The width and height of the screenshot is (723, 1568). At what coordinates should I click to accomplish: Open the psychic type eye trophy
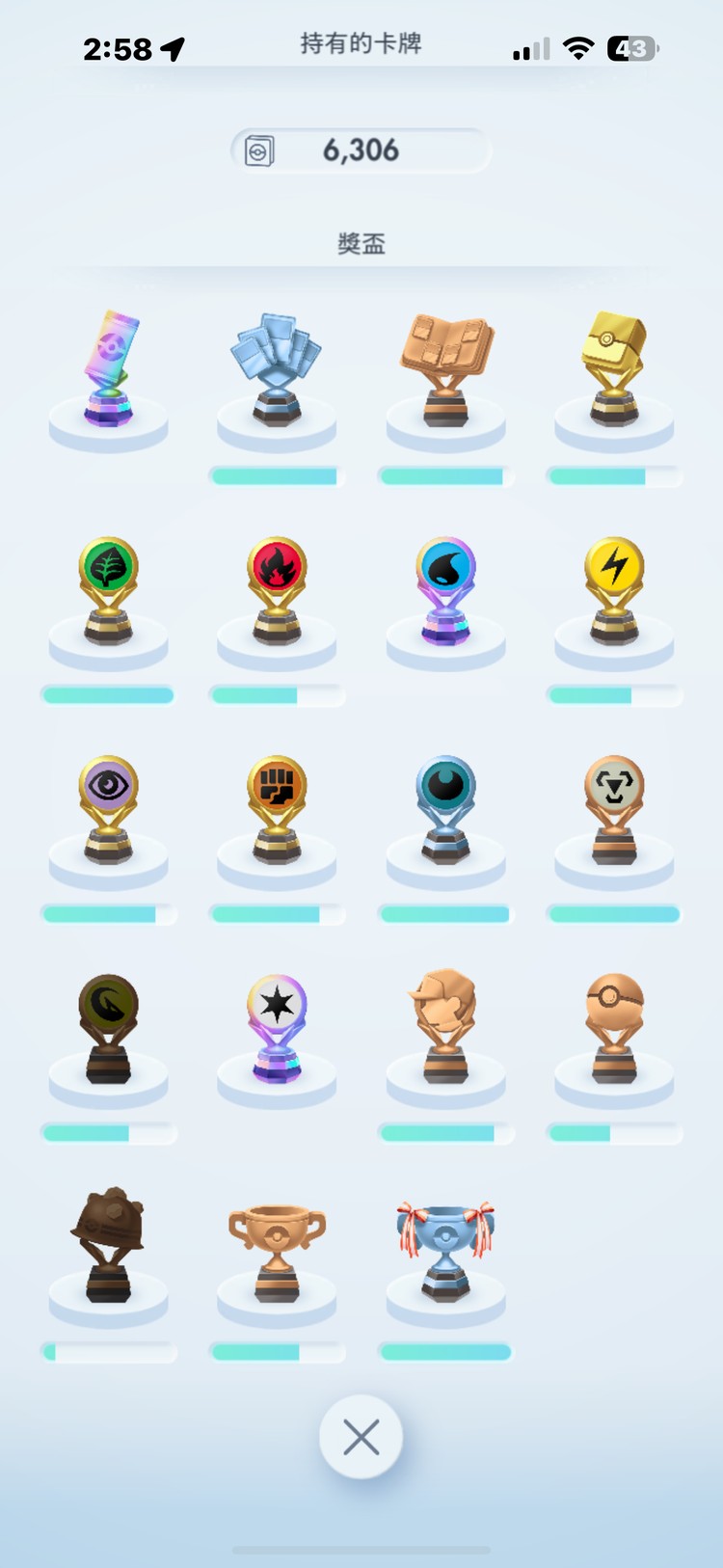(x=109, y=808)
